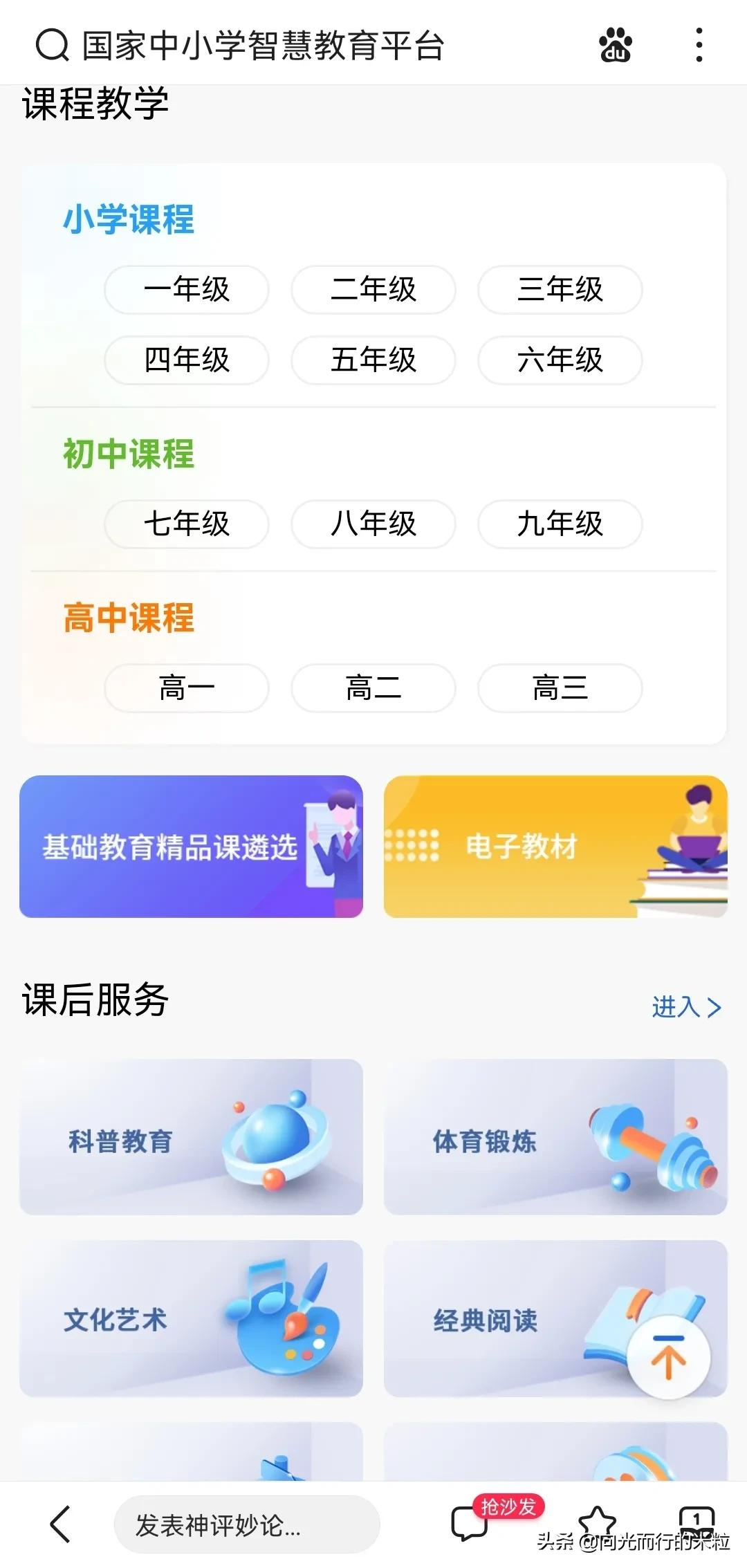Open the 电子教材 banner
Screen dimensions: 747x1568
(x=555, y=847)
